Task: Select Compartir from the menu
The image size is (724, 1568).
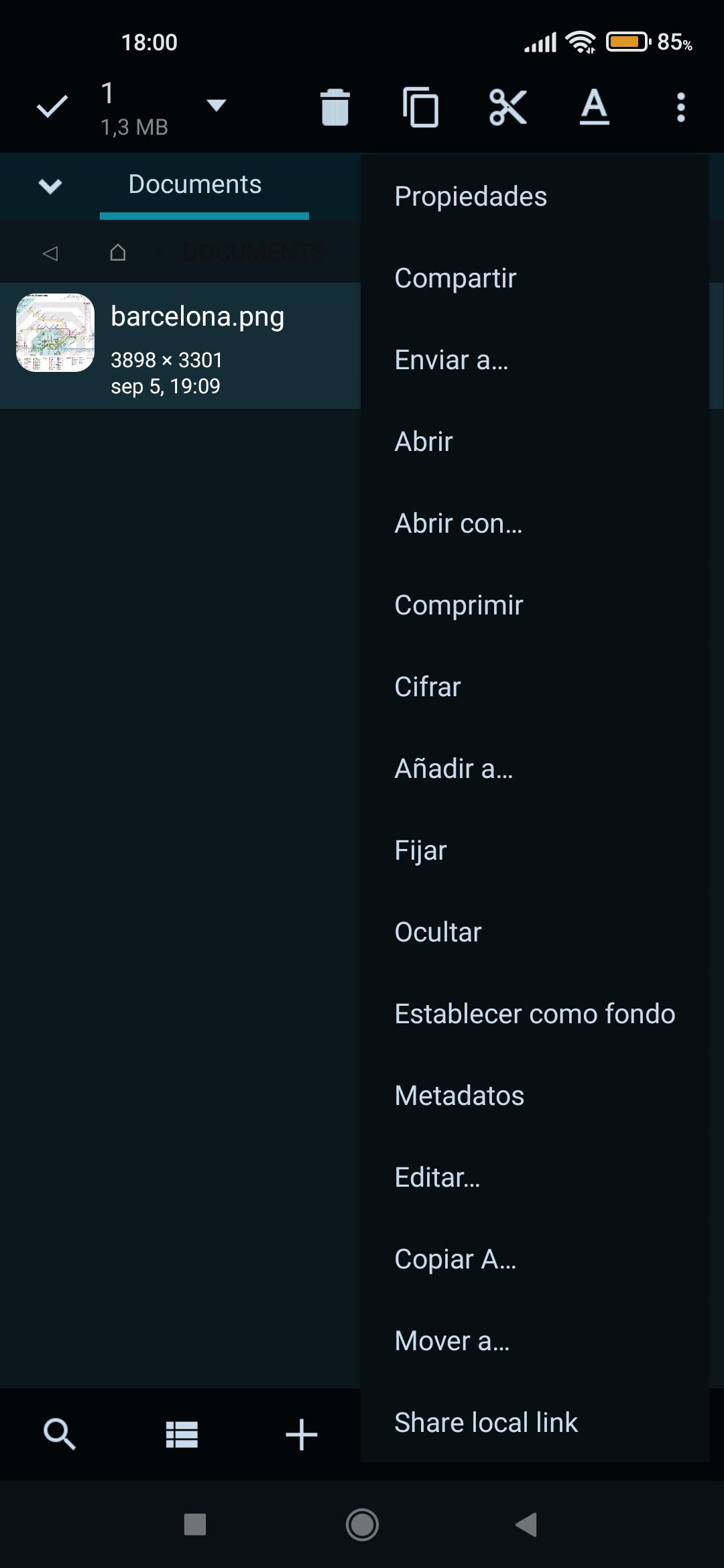Action: (455, 278)
